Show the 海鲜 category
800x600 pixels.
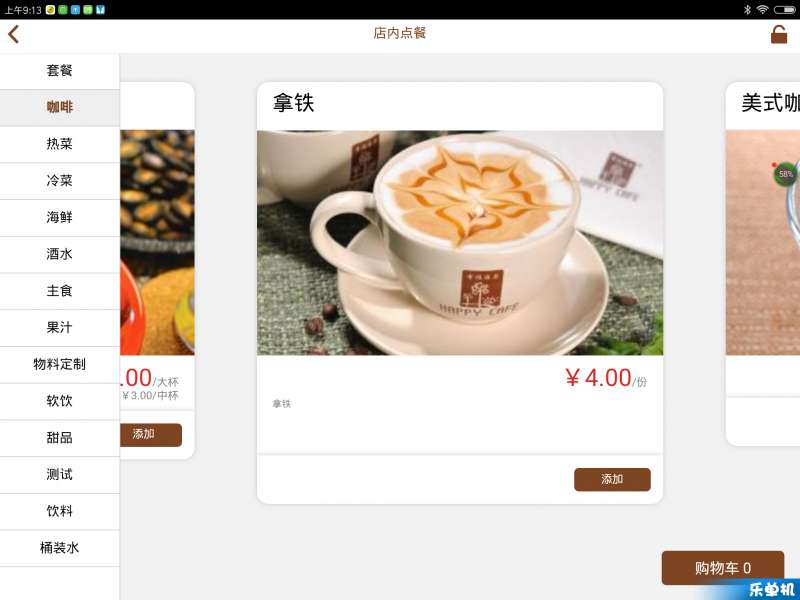tap(59, 217)
